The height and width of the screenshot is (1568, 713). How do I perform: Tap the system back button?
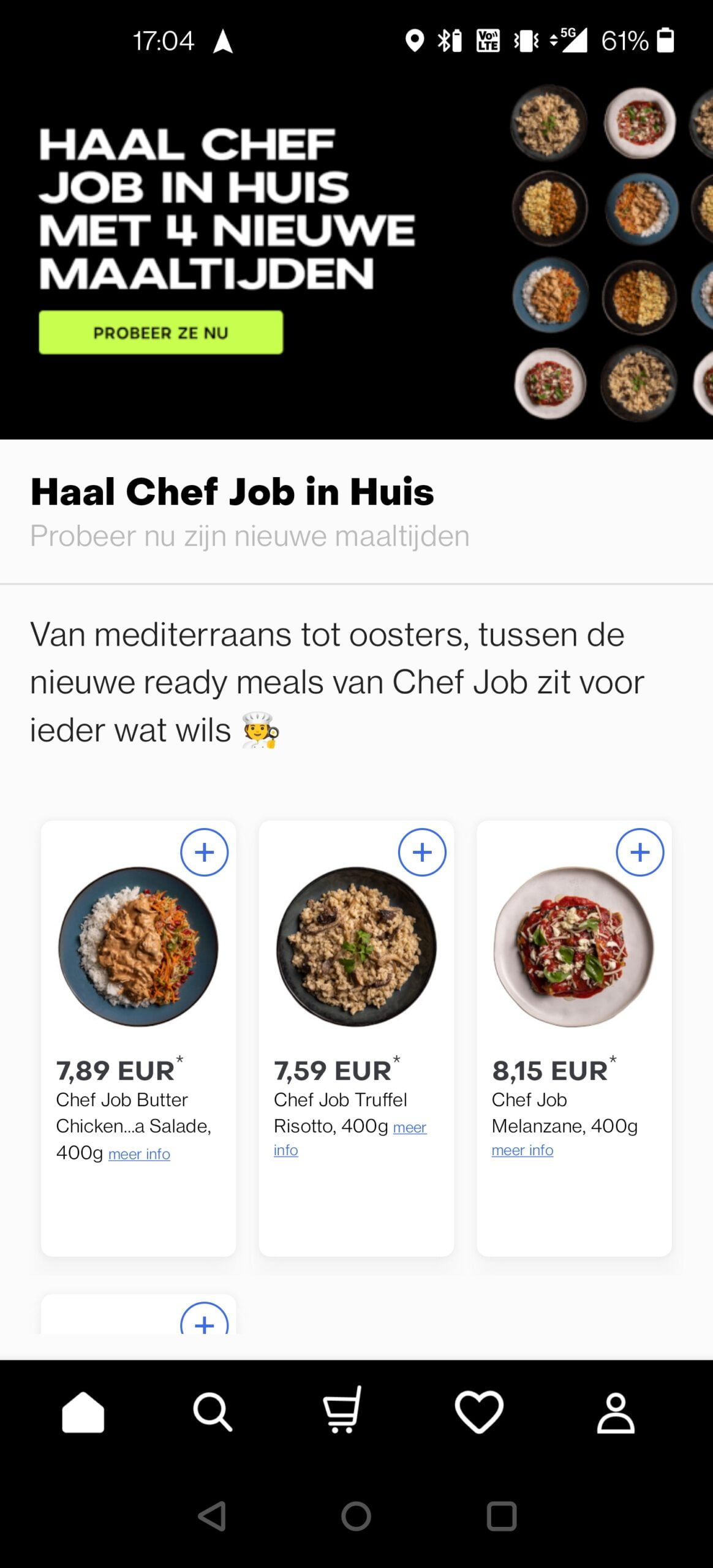(212, 1517)
